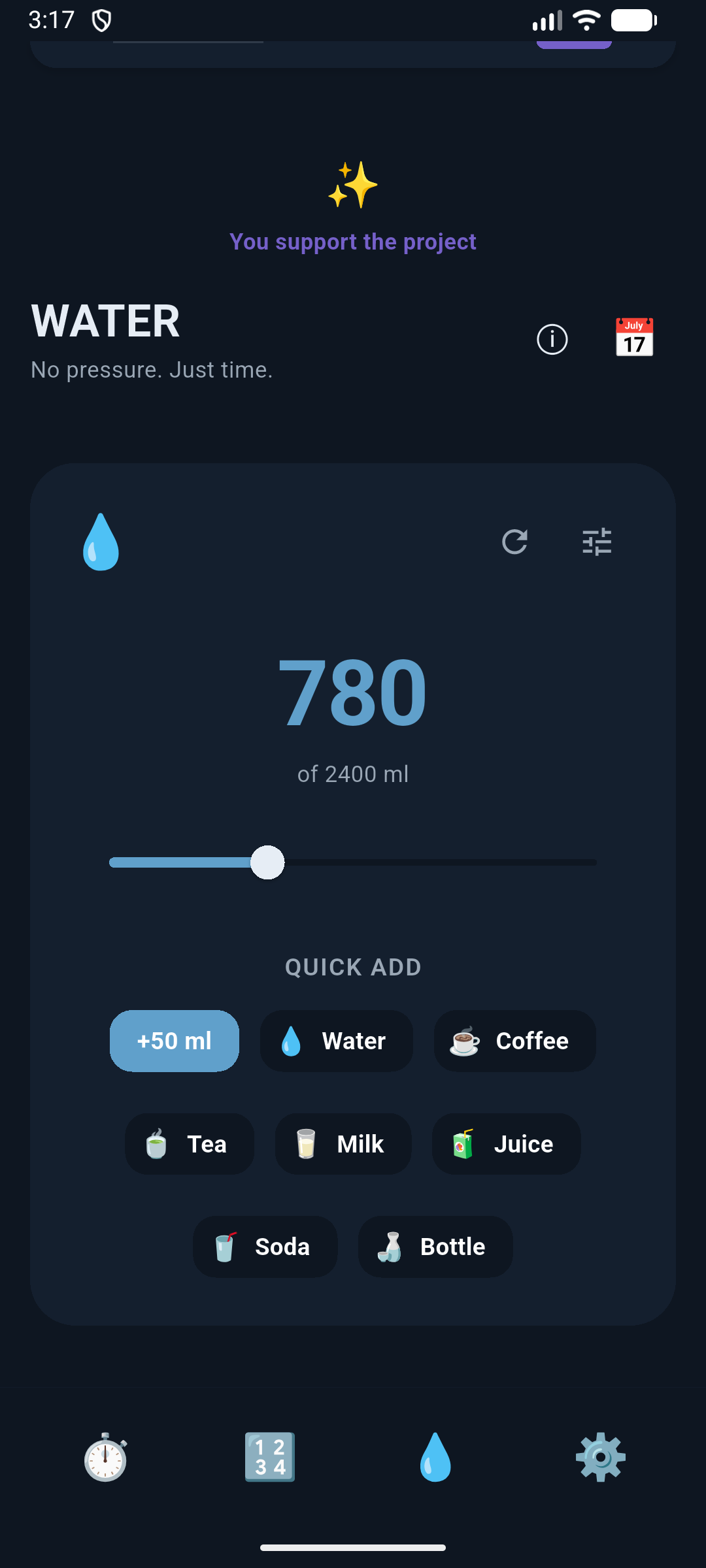Tap the blue water drop on the card
Image resolution: width=706 pixels, height=1568 pixels.
(101, 542)
